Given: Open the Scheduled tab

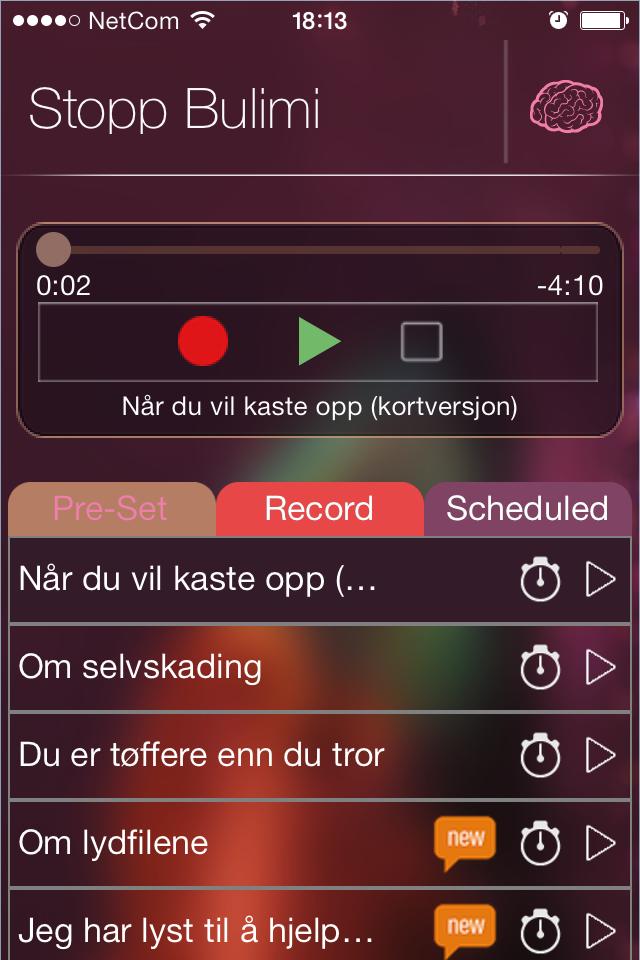Looking at the screenshot, I should click(x=527, y=509).
